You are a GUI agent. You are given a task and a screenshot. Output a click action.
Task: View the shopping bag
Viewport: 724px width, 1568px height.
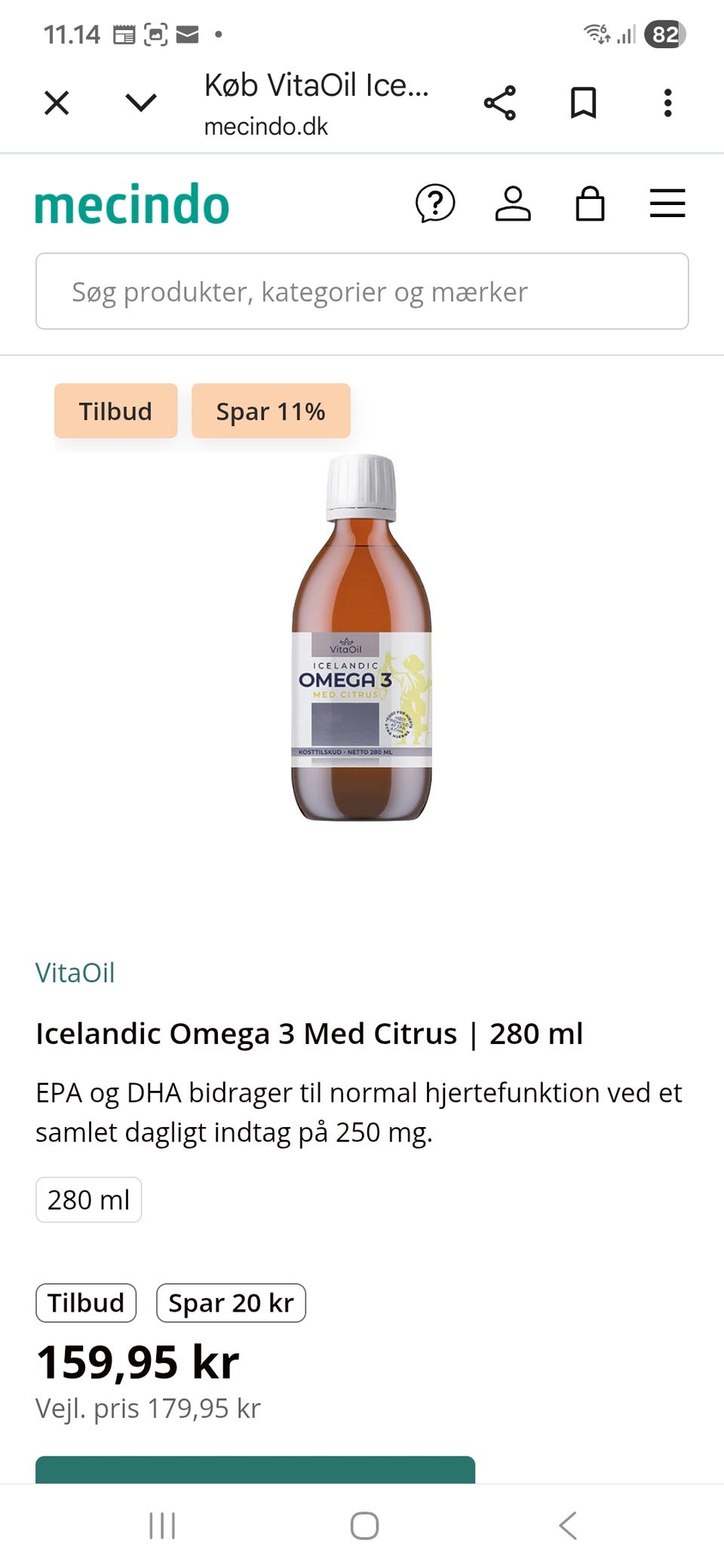(x=590, y=204)
